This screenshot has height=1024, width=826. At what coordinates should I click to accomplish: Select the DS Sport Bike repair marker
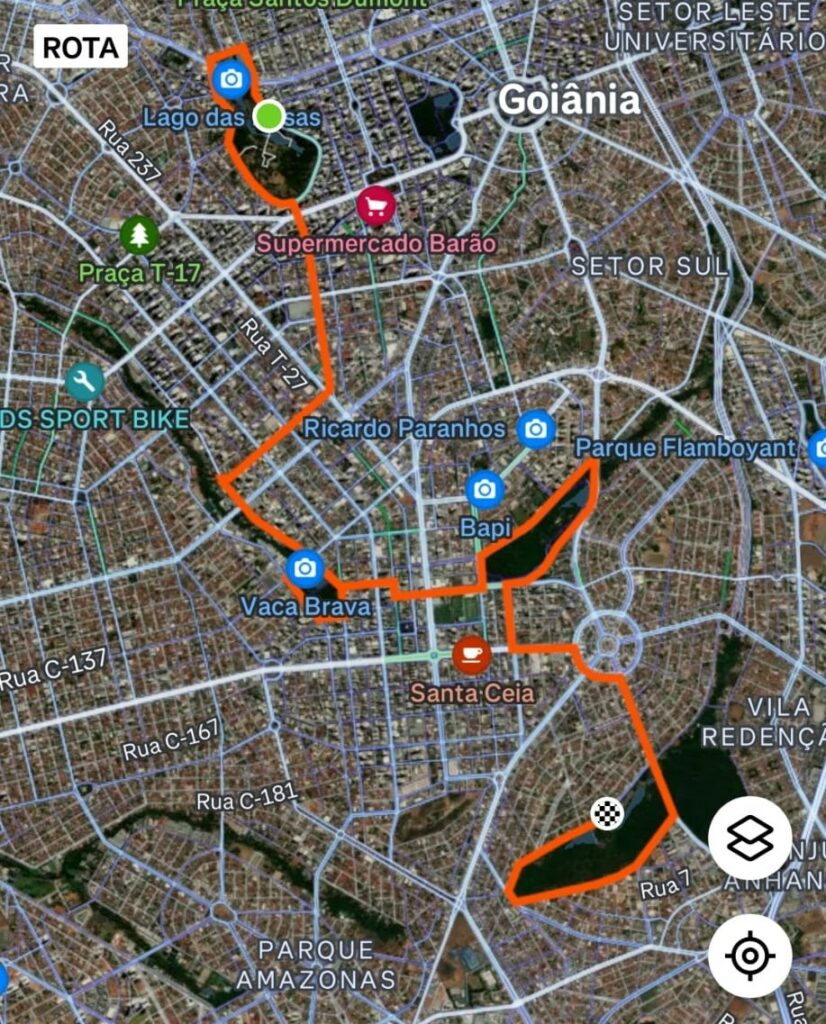click(85, 381)
